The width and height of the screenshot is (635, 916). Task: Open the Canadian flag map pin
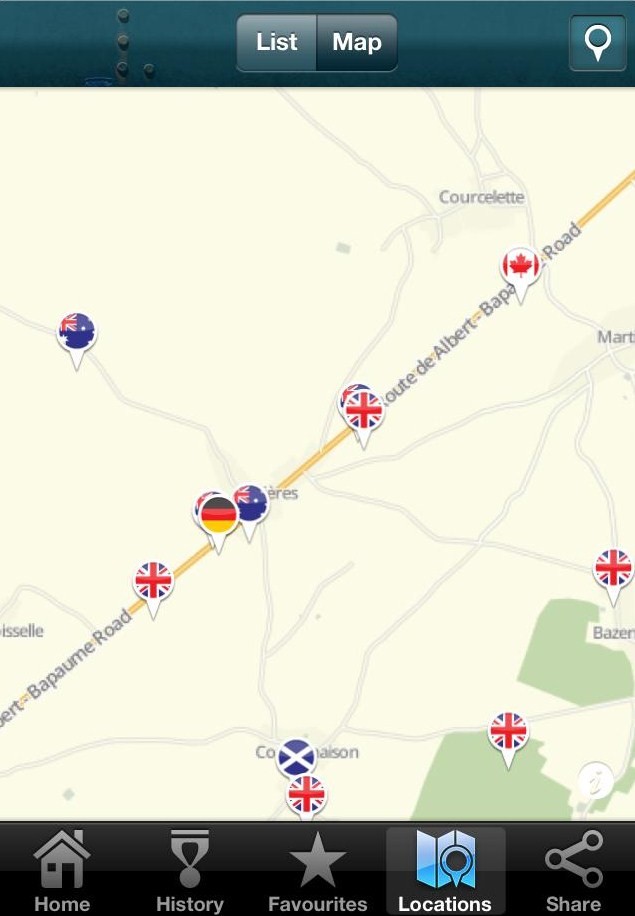520,266
